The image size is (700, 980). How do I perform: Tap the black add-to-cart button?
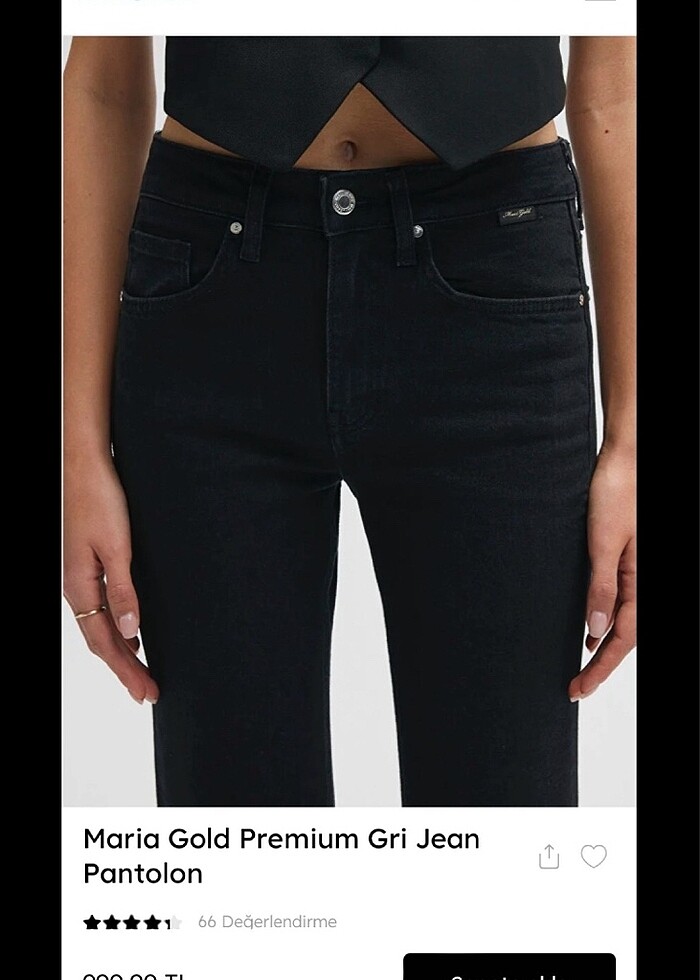(x=509, y=967)
